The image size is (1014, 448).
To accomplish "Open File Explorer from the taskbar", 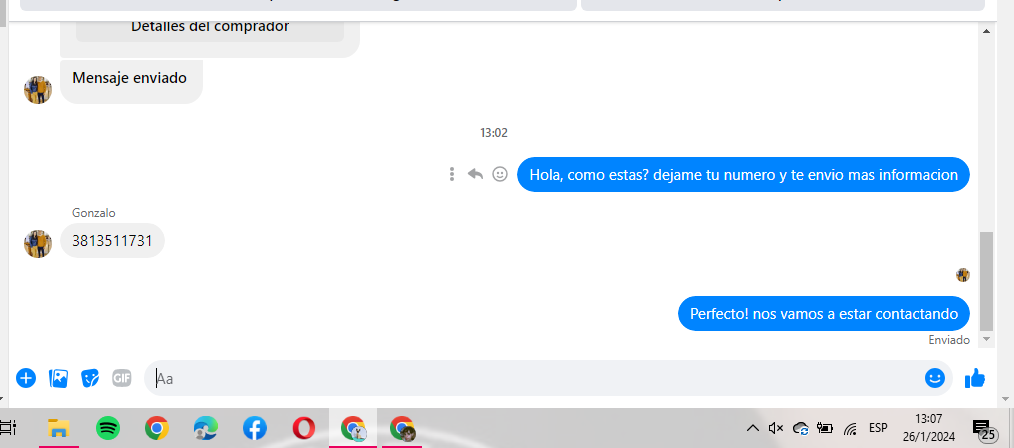I will pos(59,429).
